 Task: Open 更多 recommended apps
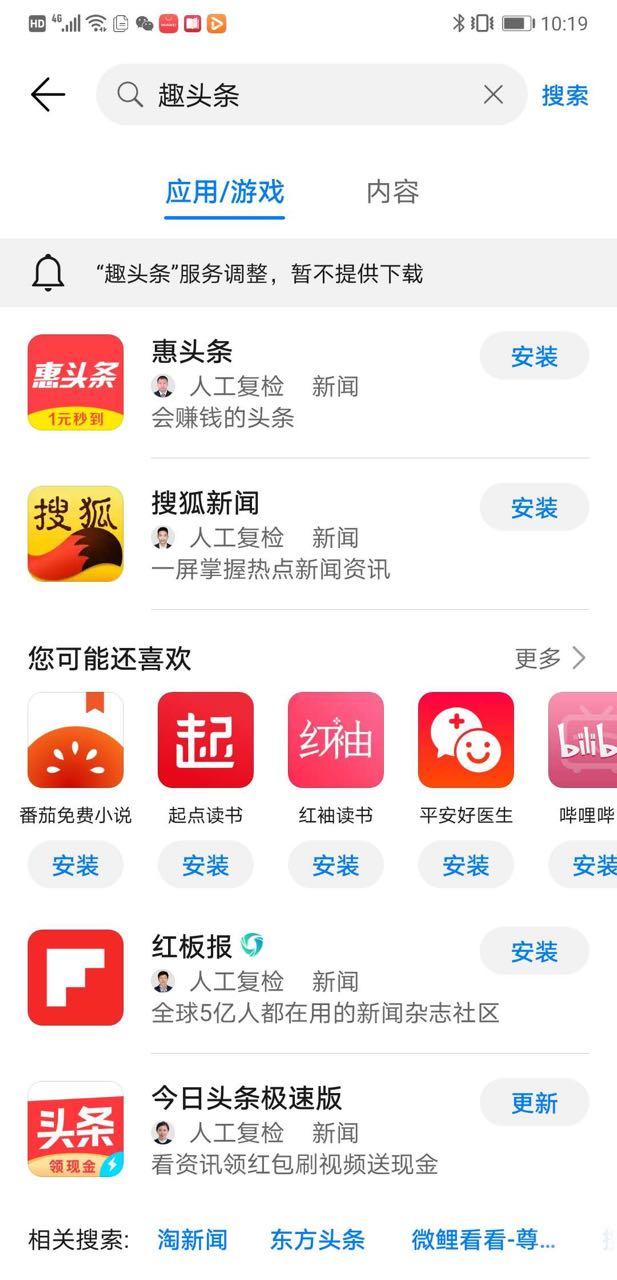550,658
